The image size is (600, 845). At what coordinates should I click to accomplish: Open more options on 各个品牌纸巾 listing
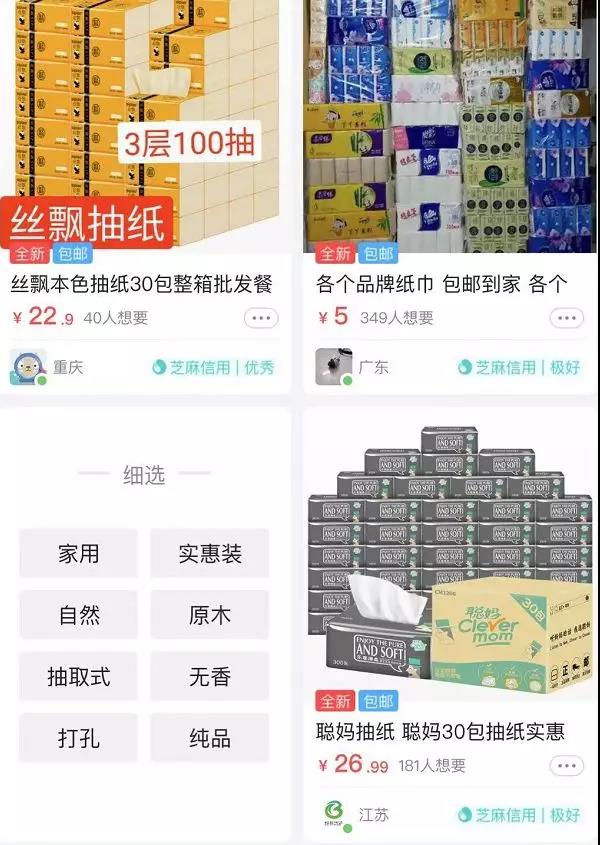click(x=566, y=318)
